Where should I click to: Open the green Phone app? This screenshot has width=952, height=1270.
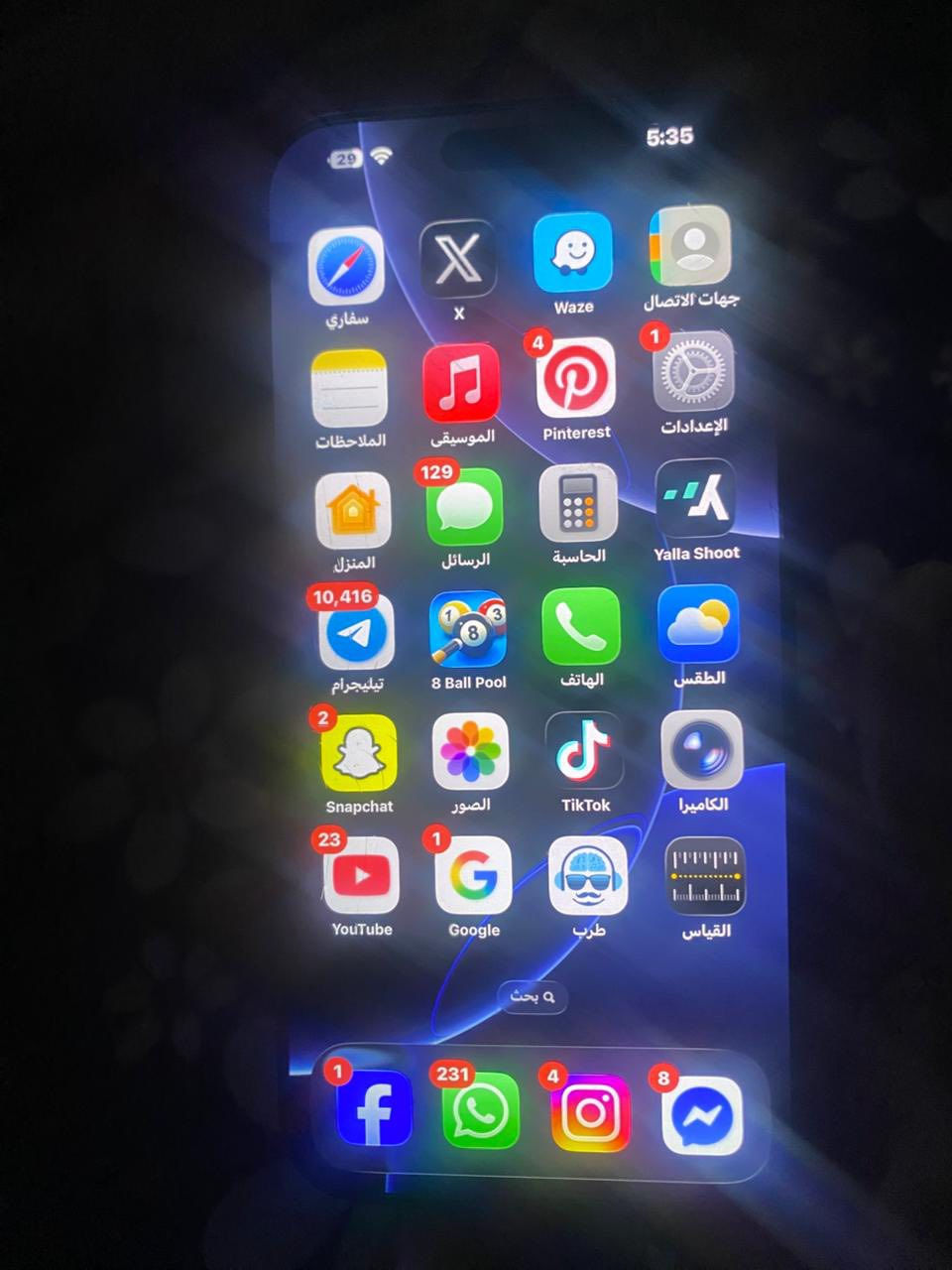581,626
